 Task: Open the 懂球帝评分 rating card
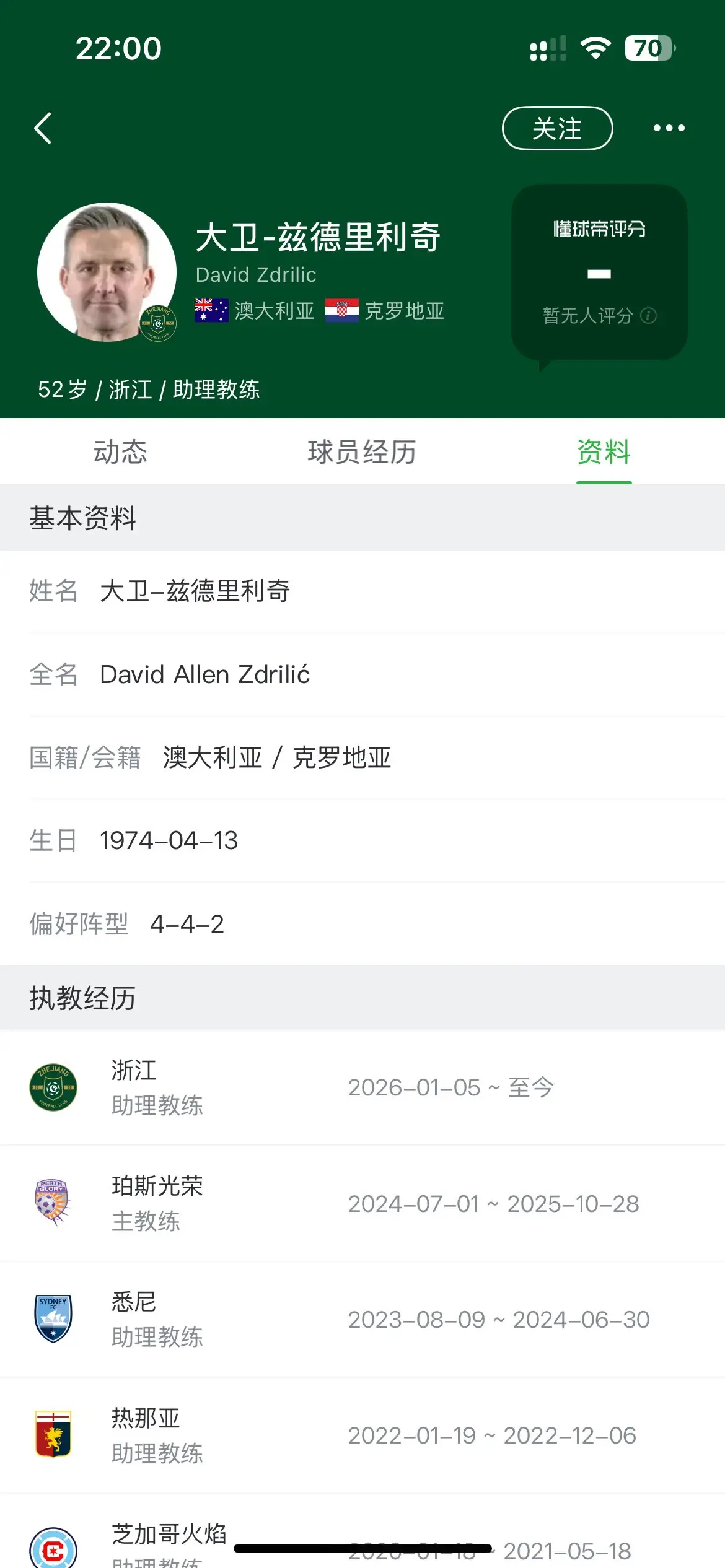tap(599, 272)
